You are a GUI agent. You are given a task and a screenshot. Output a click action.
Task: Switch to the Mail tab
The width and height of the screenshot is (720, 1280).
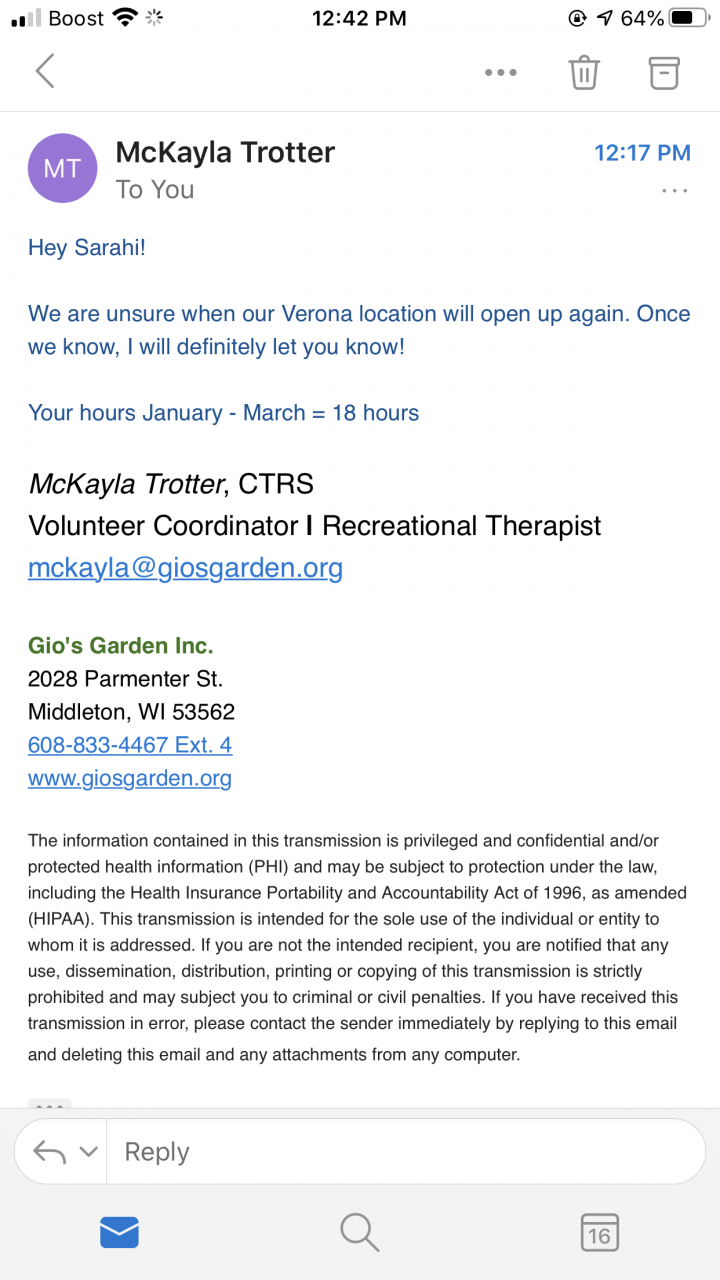tap(119, 1232)
